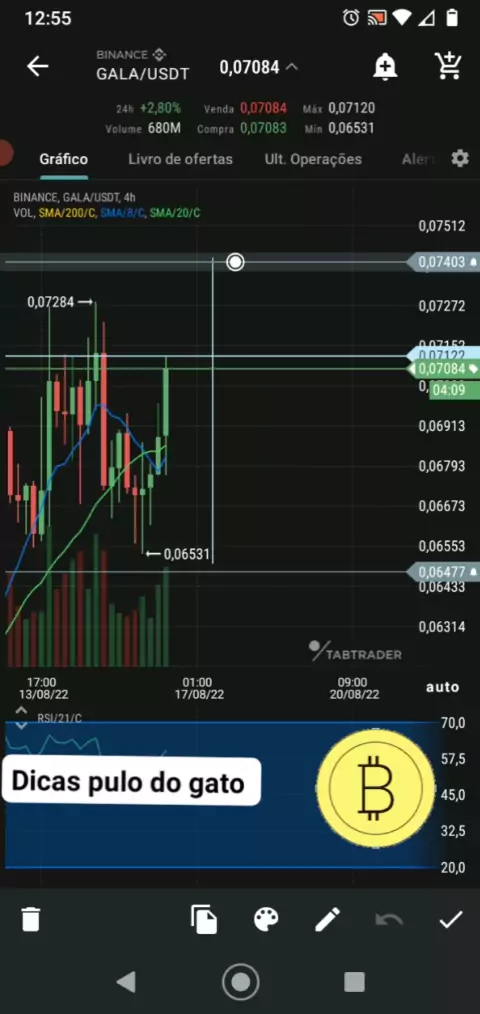Delete the drawing with trash icon
The width and height of the screenshot is (480, 1014).
30,919
